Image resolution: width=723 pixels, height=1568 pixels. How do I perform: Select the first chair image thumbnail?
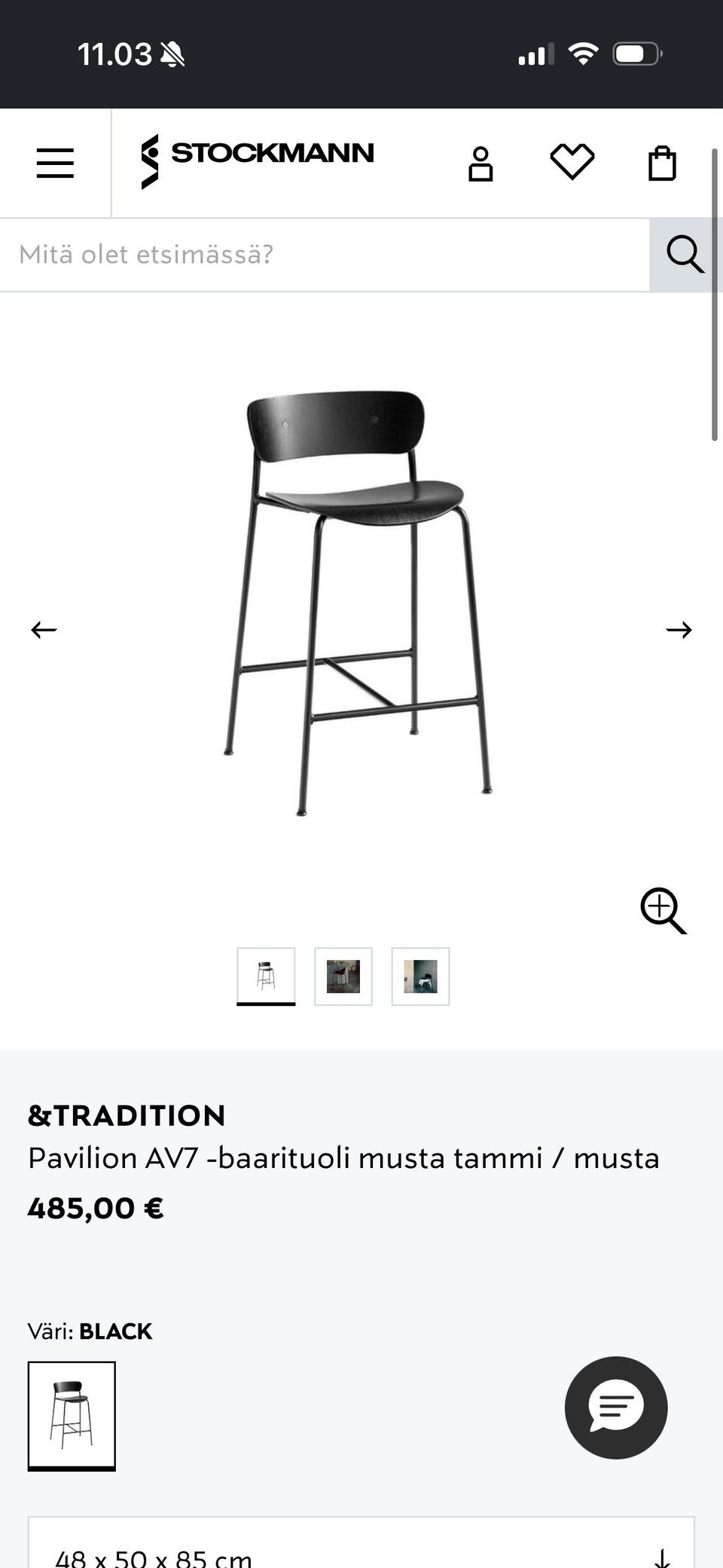pos(266,976)
